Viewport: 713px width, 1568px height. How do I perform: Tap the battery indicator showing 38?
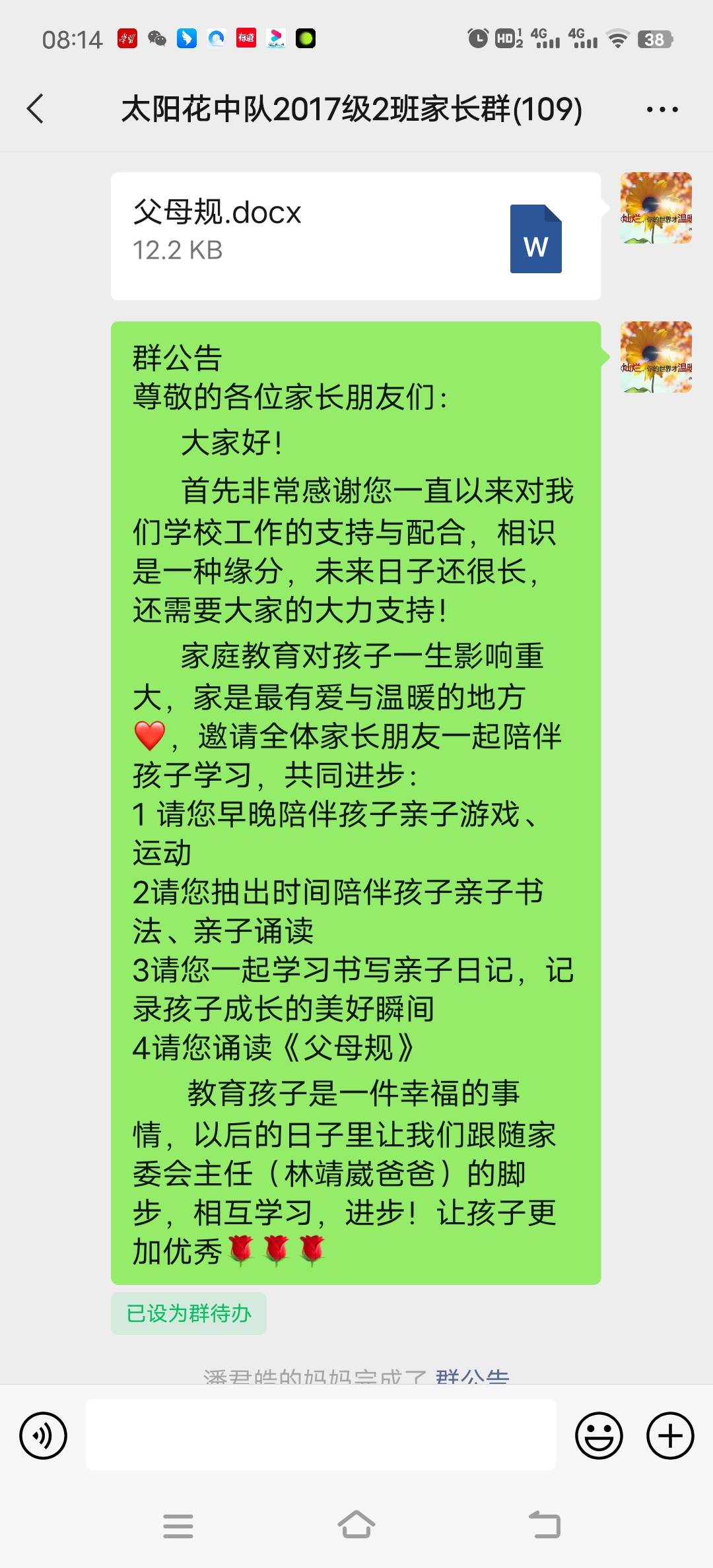tap(654, 40)
